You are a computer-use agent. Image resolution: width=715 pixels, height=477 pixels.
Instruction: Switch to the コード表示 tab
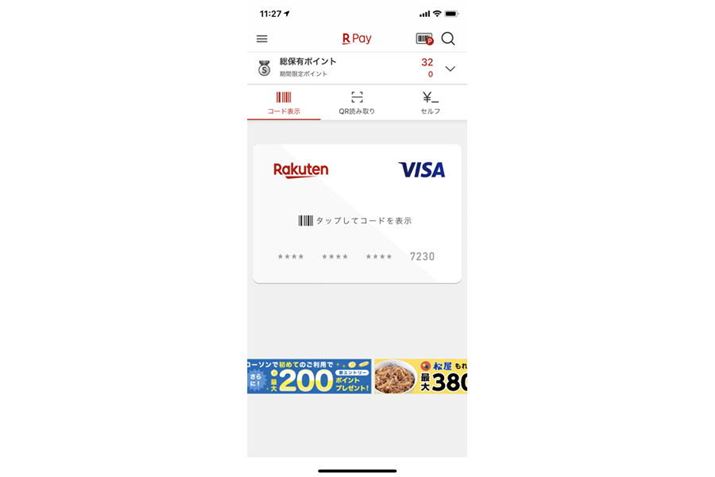click(284, 103)
